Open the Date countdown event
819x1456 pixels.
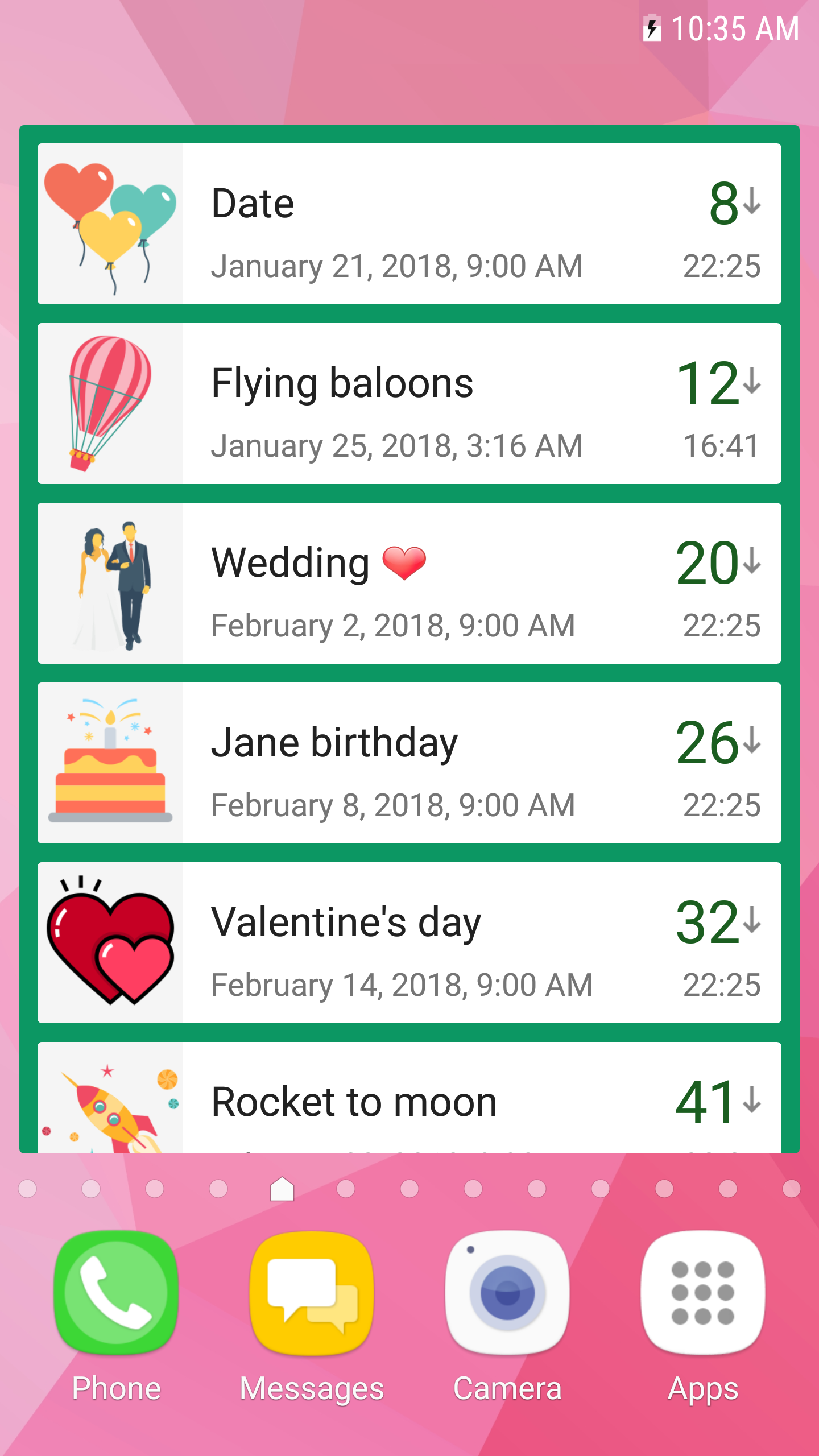point(409,224)
